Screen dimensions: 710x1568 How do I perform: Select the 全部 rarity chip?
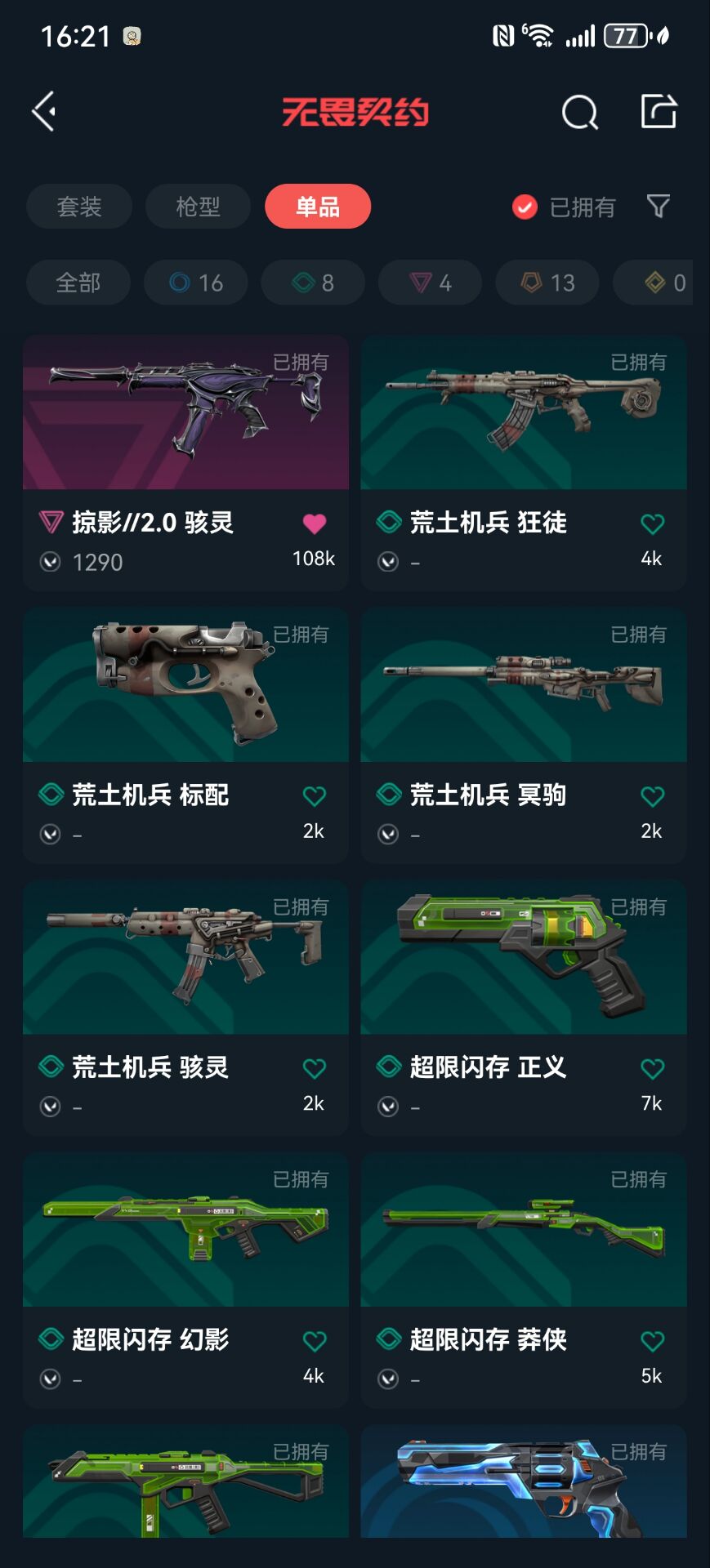click(x=78, y=283)
